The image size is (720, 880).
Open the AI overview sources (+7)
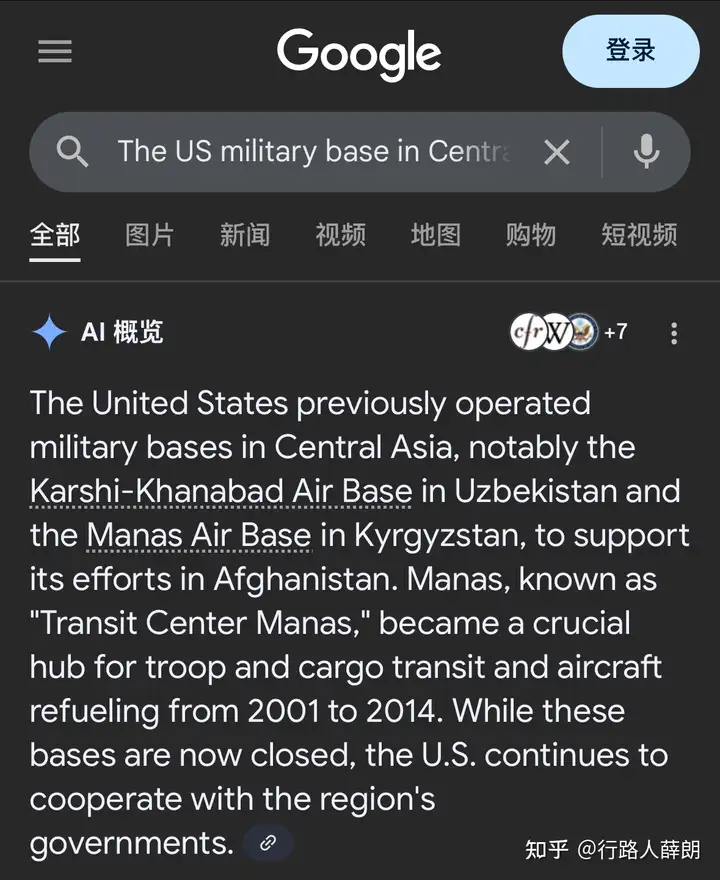click(x=570, y=332)
